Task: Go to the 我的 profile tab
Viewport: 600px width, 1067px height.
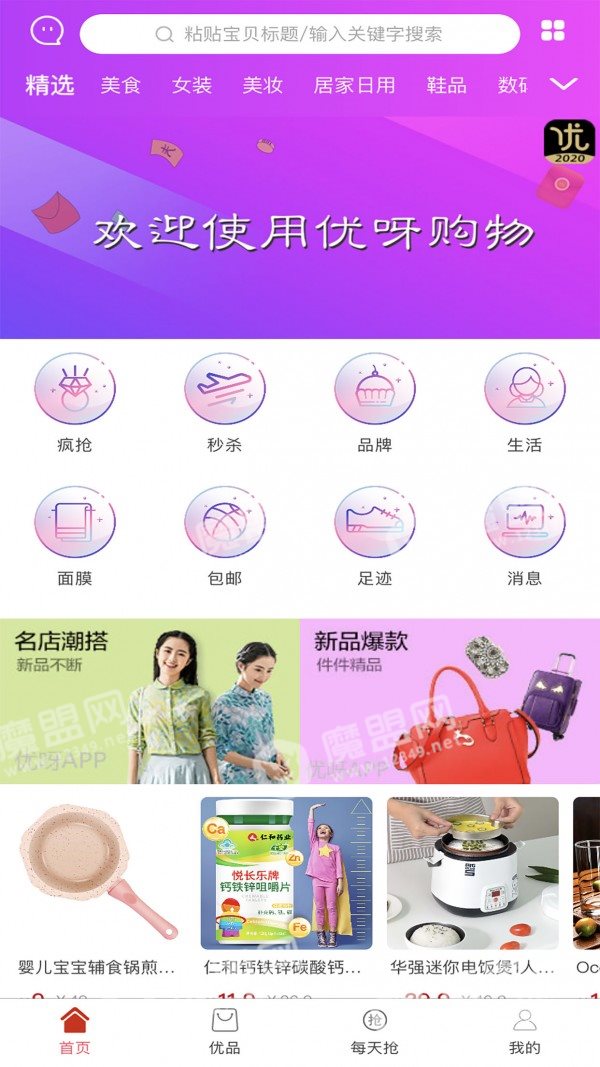Action: coord(524,1032)
